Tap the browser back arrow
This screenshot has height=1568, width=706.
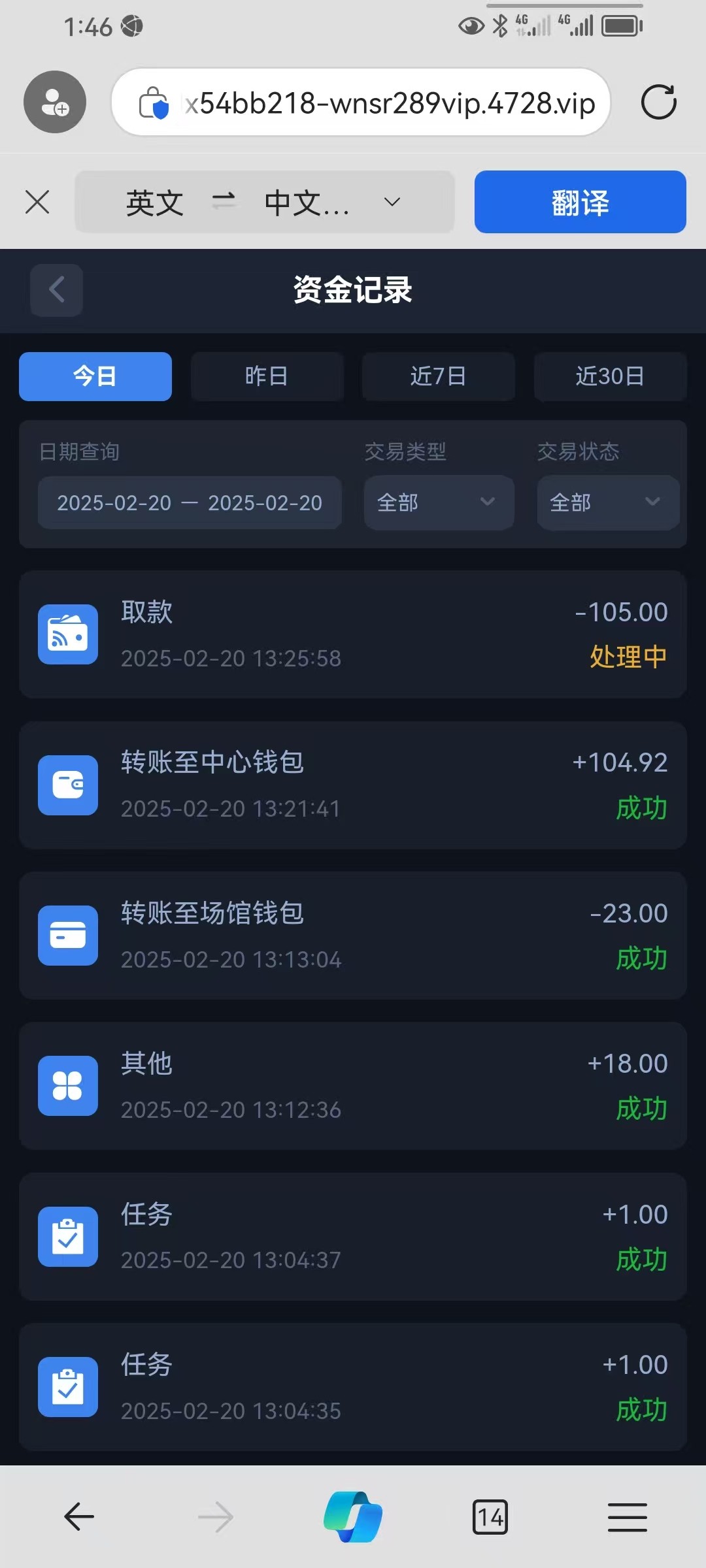(x=79, y=1517)
